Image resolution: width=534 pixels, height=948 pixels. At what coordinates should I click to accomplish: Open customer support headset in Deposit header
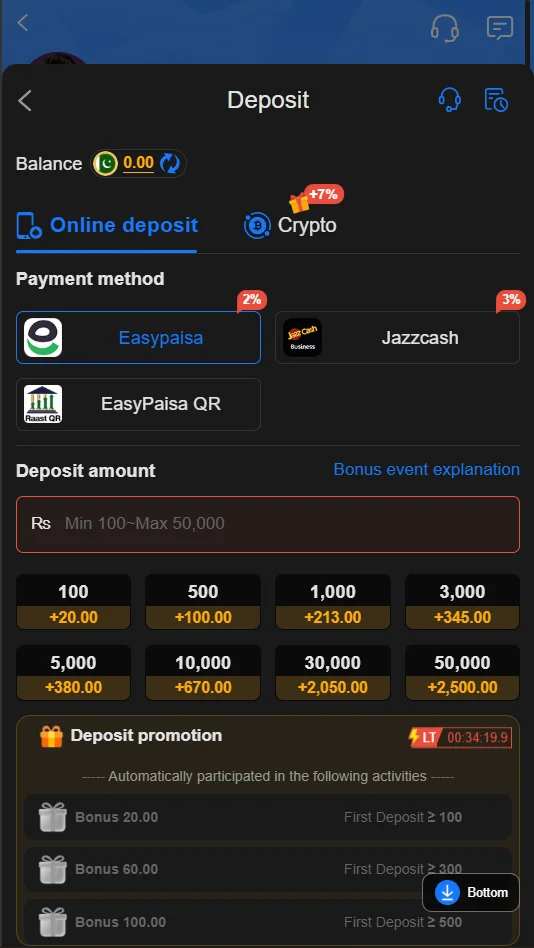tap(449, 100)
